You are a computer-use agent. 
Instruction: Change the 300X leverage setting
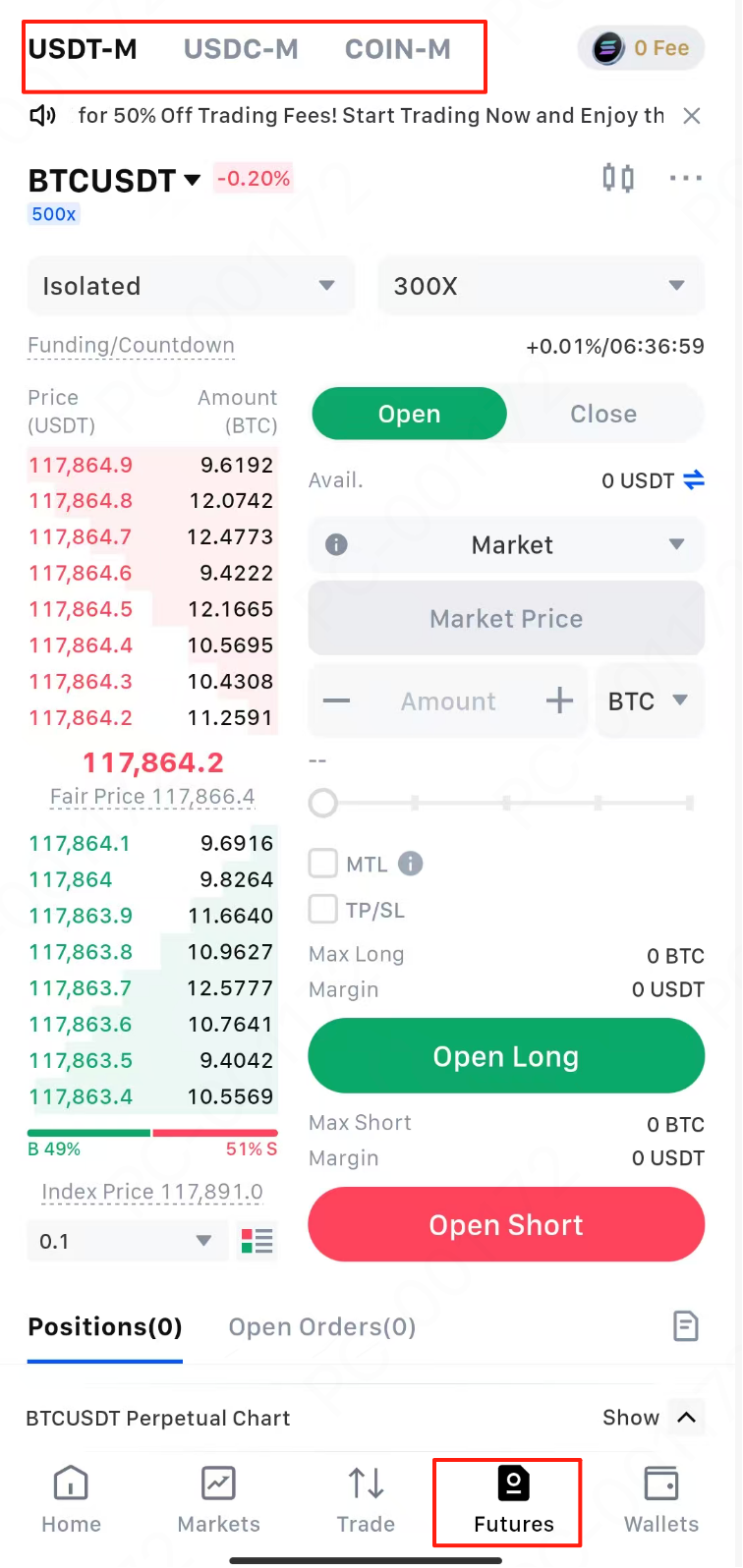(x=541, y=286)
